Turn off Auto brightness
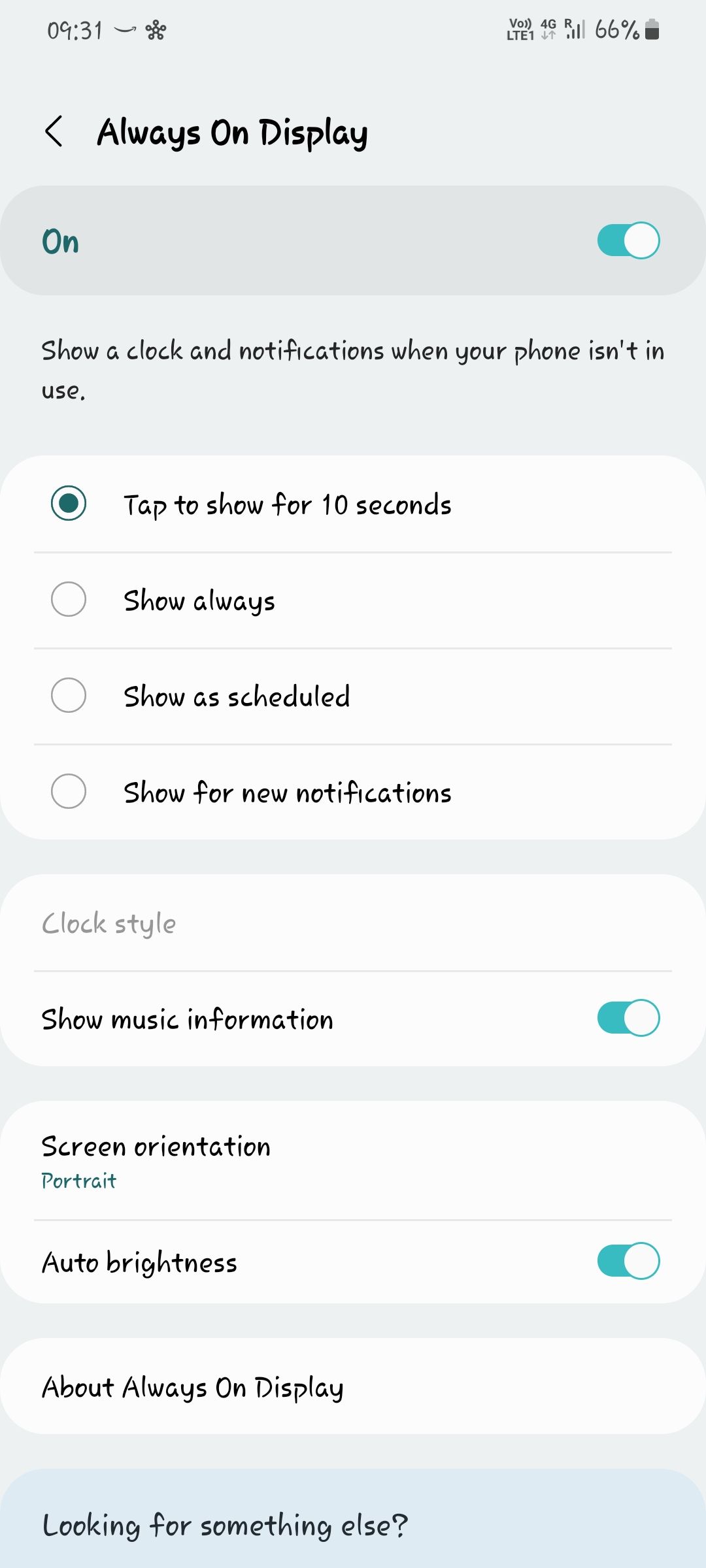The image size is (706, 1568). (x=629, y=1262)
